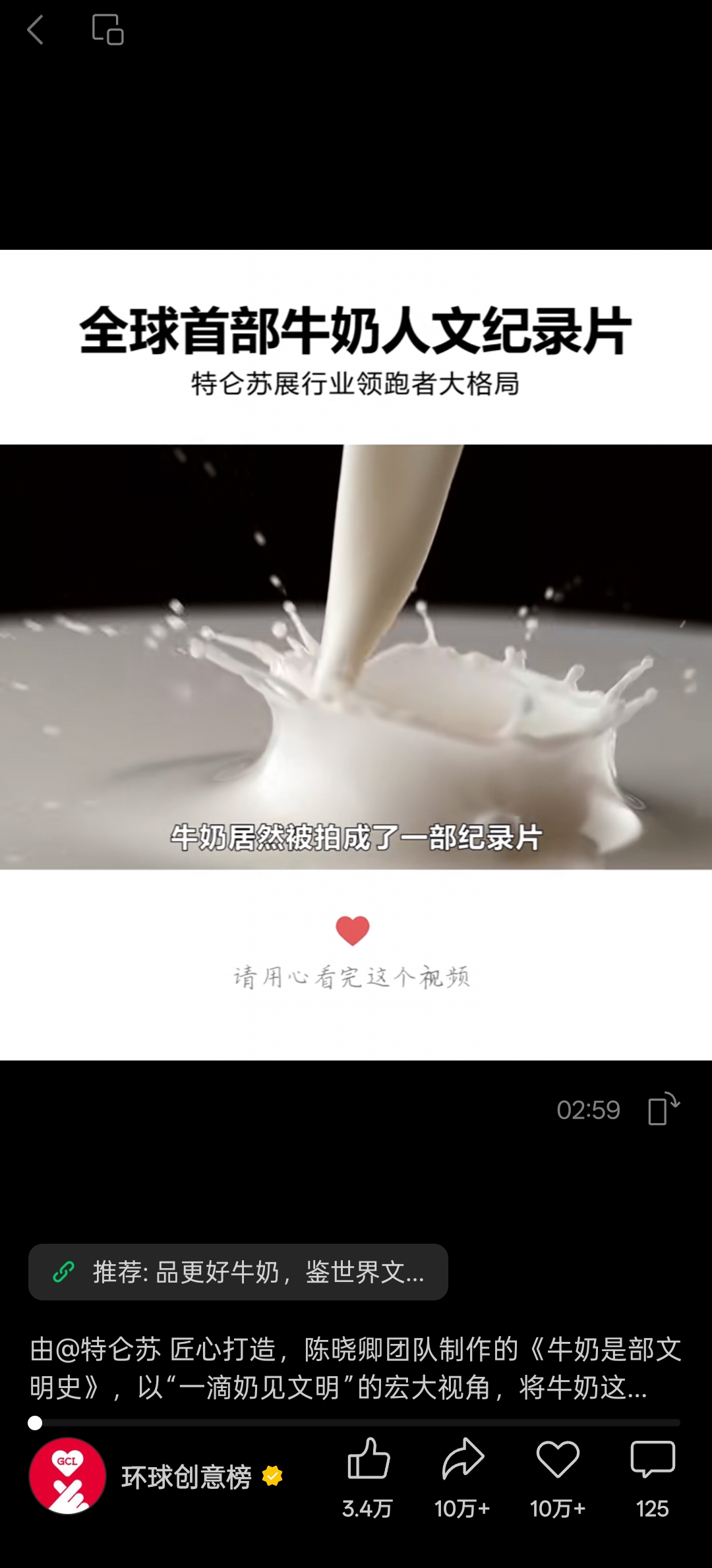This screenshot has width=712, height=1568.
Task: Go back using the top-left arrow
Action: click(x=36, y=30)
